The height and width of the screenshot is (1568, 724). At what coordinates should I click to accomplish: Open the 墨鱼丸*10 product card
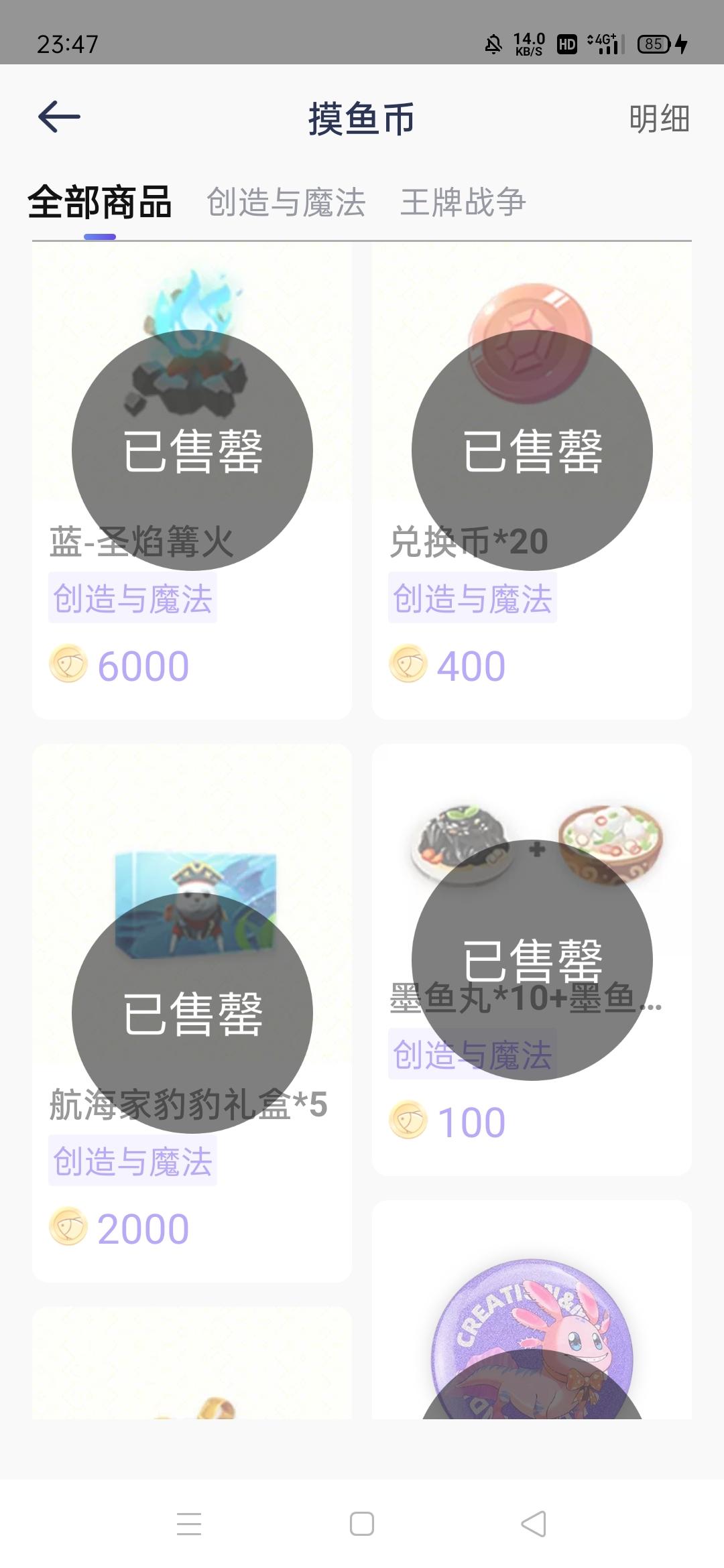pyautogui.click(x=532, y=959)
